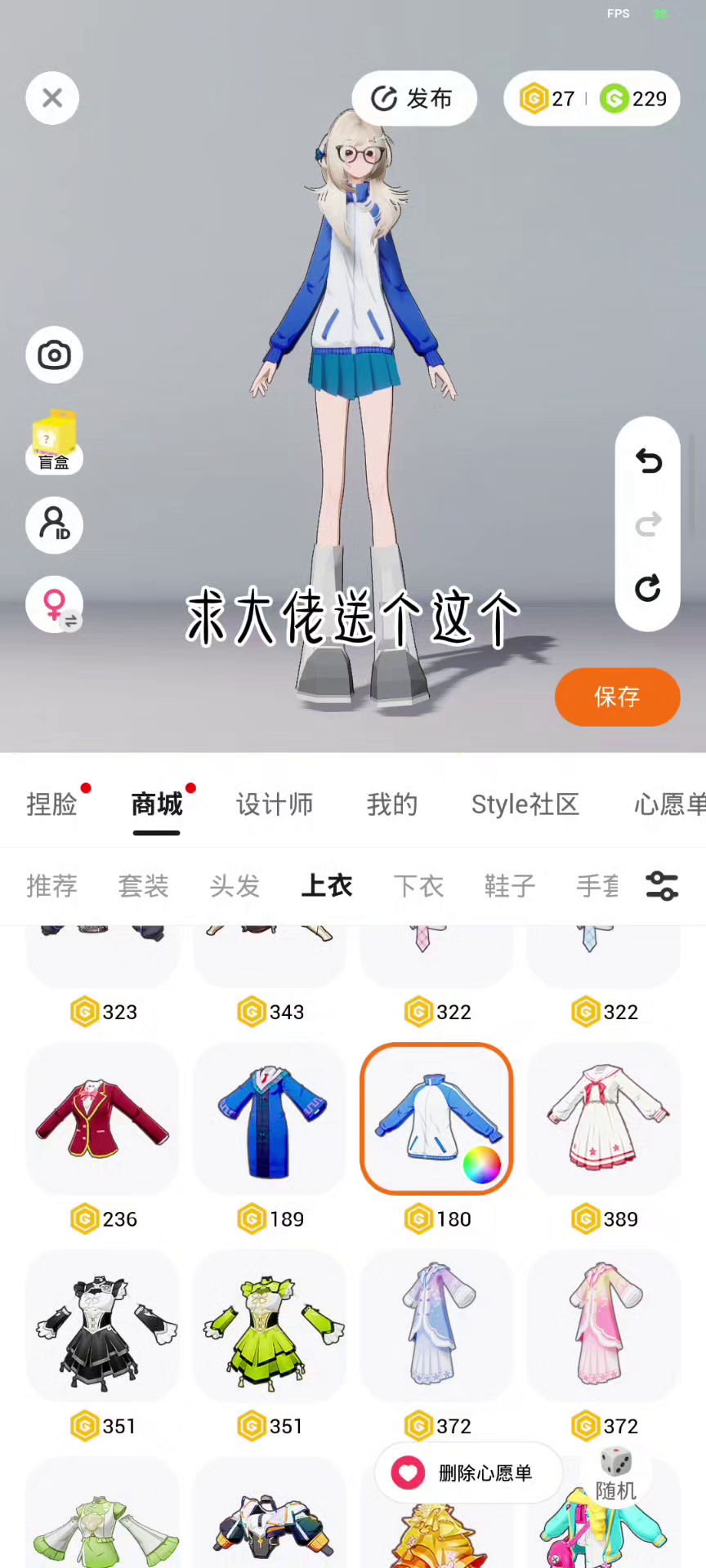Reset the avatar outfit
Screen dimensions: 706x1568
pyautogui.click(x=648, y=588)
